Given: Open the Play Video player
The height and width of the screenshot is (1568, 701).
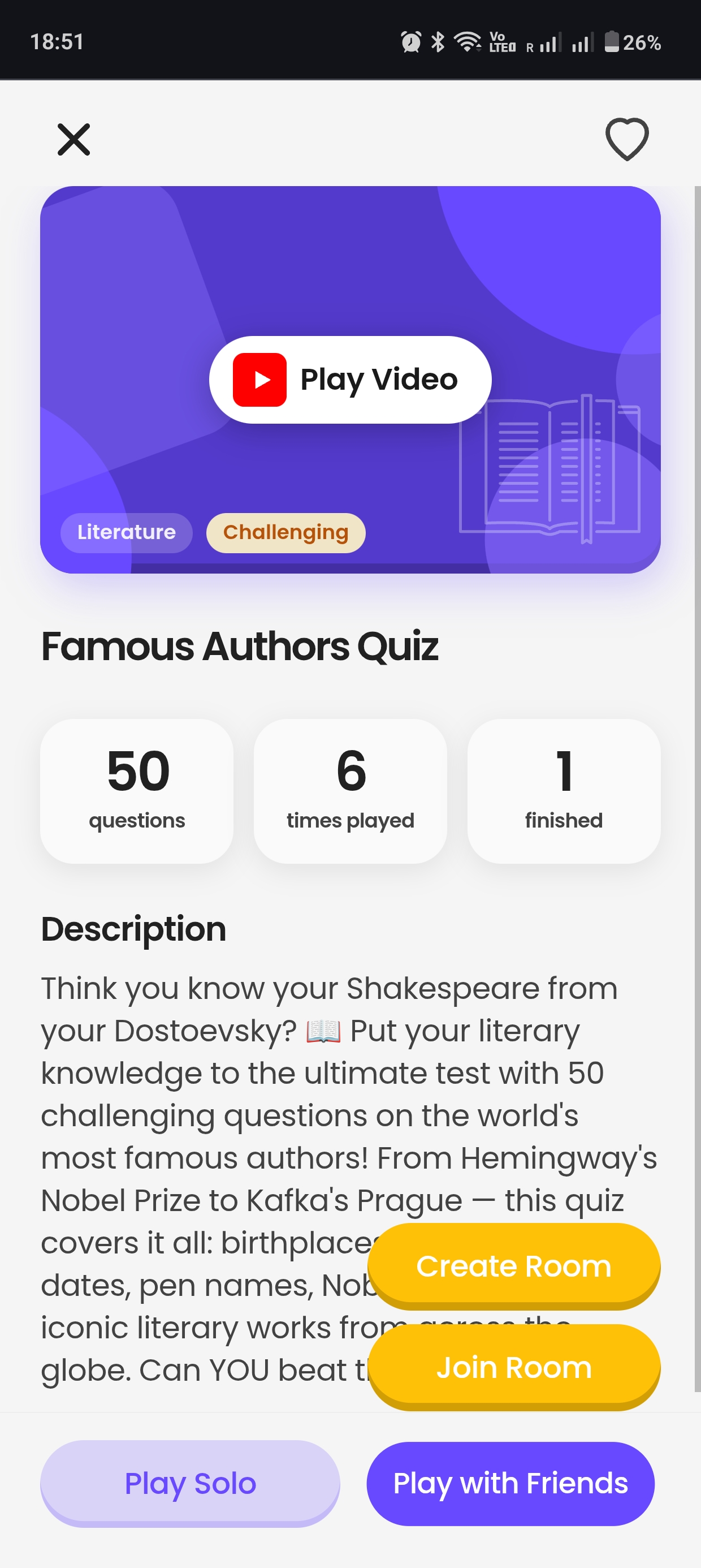Looking at the screenshot, I should point(350,378).
